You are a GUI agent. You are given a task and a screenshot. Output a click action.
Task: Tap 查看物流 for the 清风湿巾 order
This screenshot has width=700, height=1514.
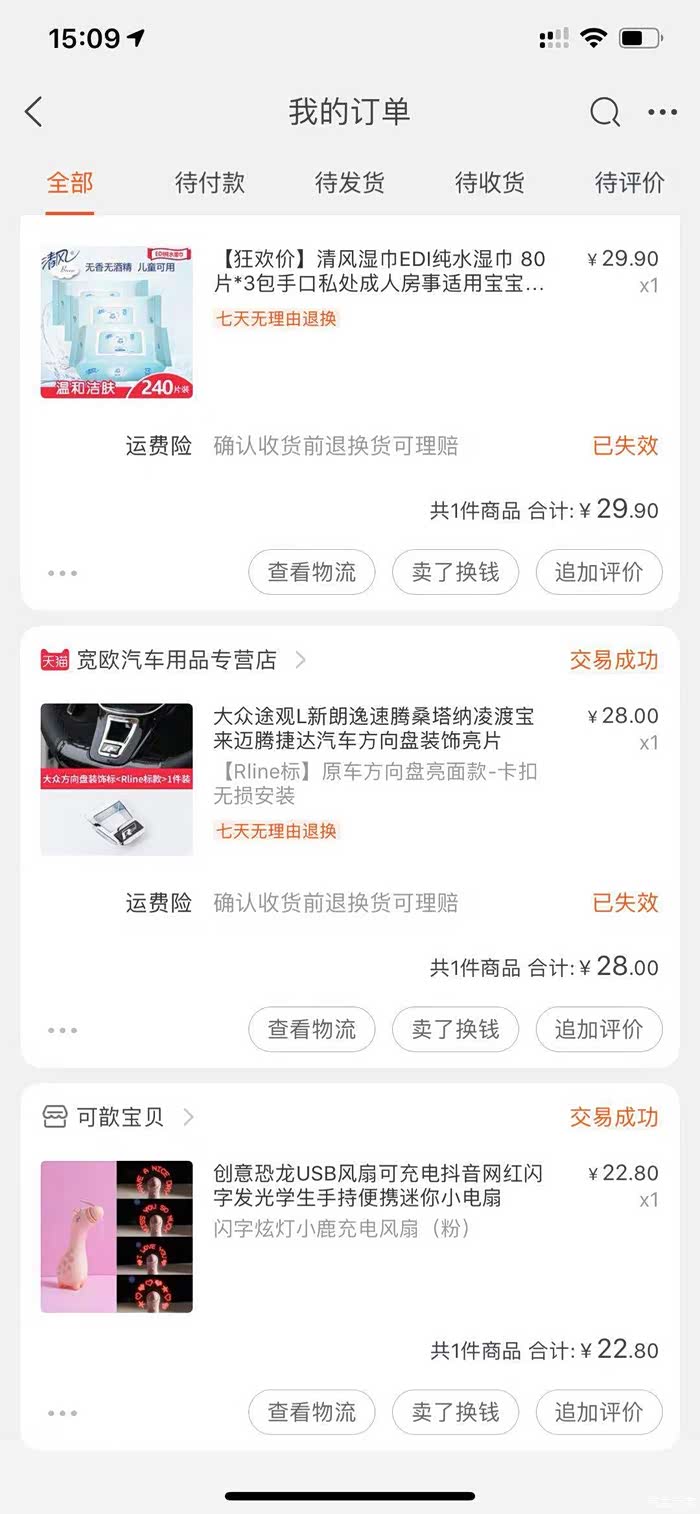(x=312, y=572)
